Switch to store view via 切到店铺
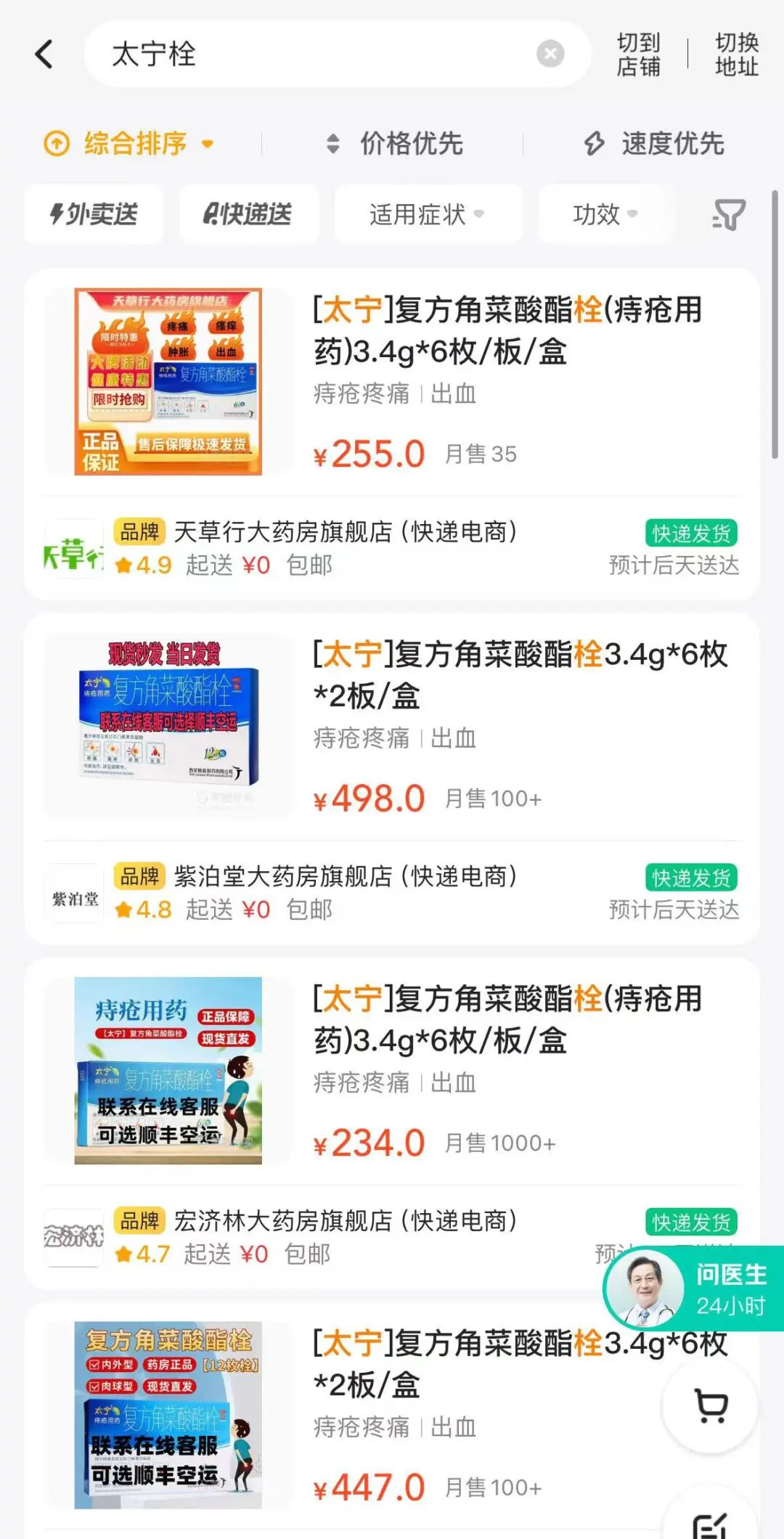This screenshot has width=784, height=1539. pyautogui.click(x=638, y=54)
